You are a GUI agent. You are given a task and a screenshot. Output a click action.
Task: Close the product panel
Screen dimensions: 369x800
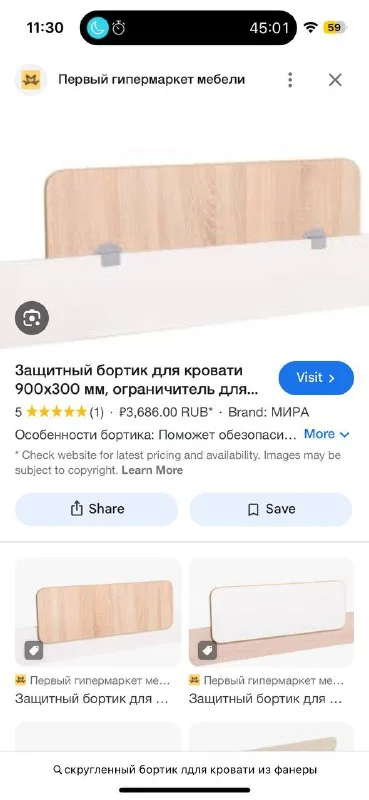[x=335, y=80]
